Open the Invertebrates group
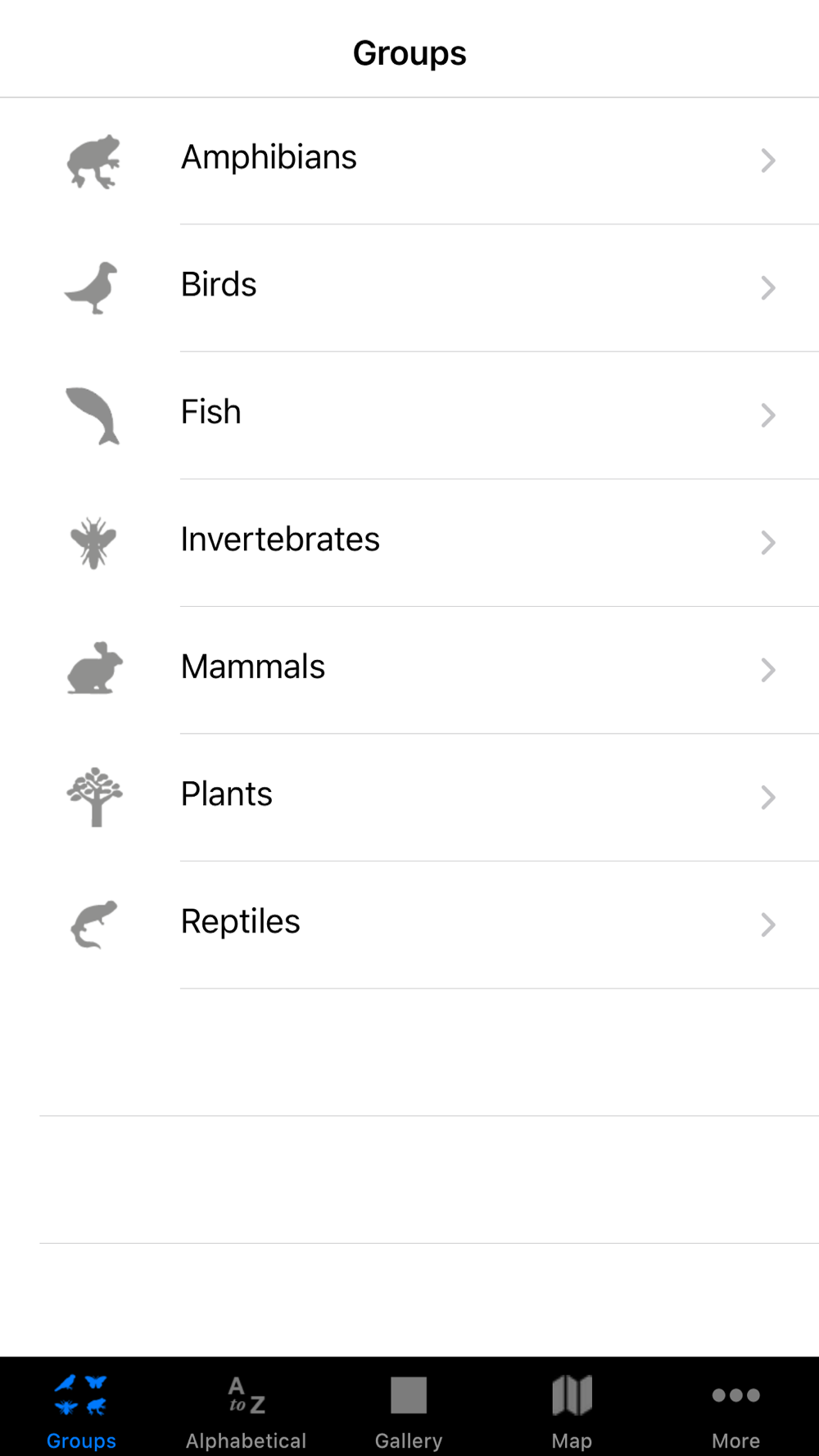Screen dimensions: 819x1456 (409, 543)
